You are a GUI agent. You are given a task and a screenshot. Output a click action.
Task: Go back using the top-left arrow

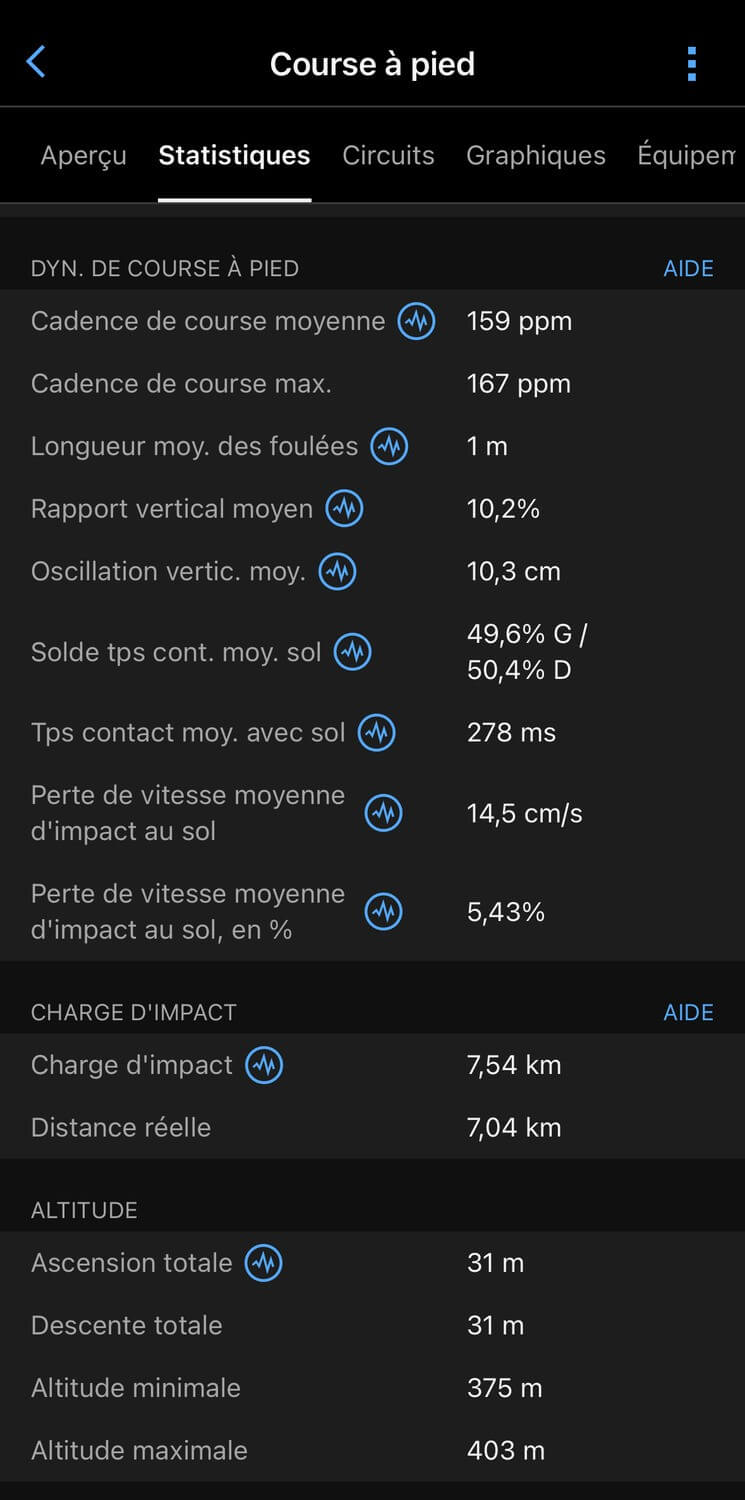click(x=35, y=62)
